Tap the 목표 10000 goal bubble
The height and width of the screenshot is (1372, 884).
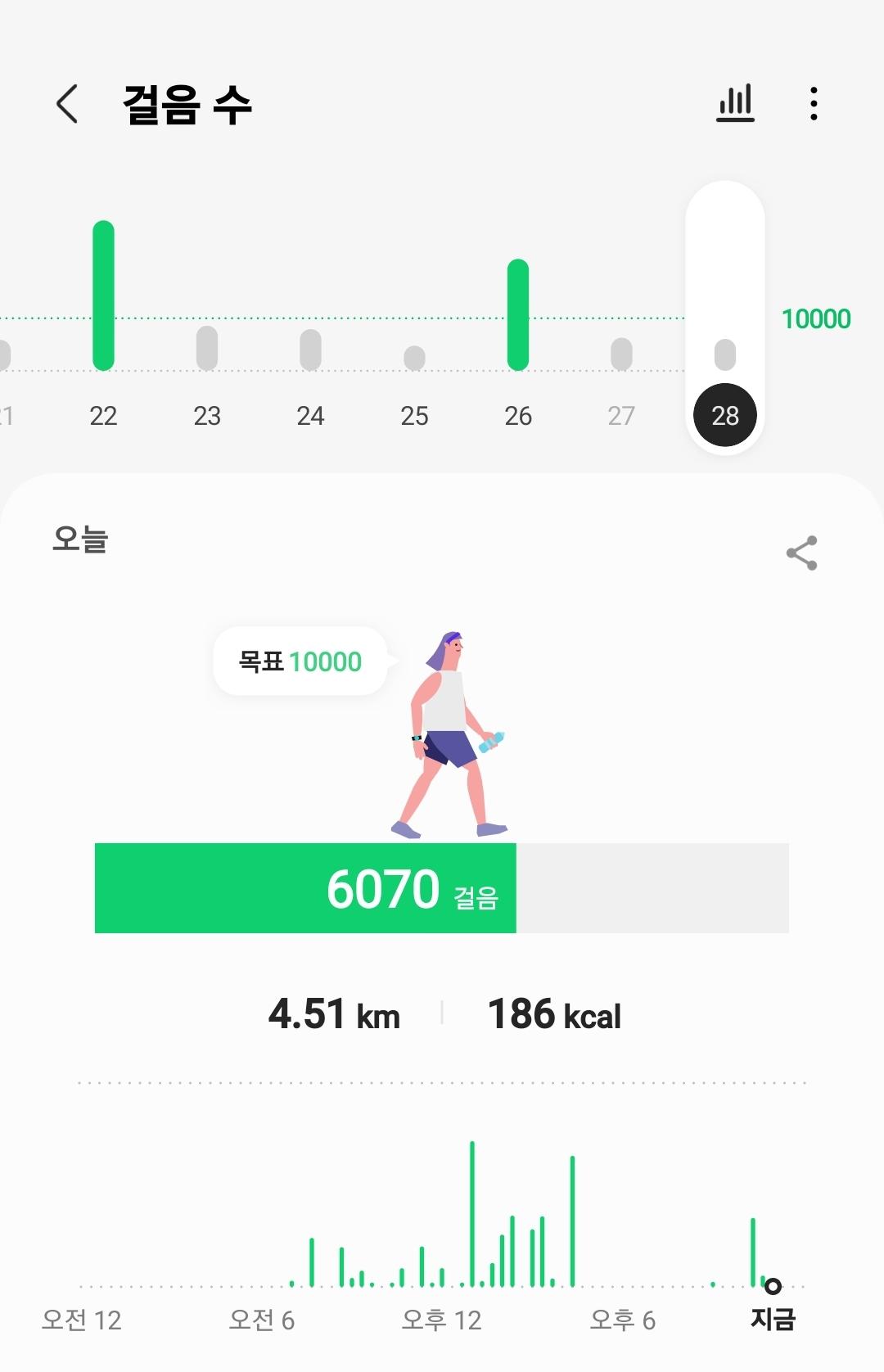point(300,661)
